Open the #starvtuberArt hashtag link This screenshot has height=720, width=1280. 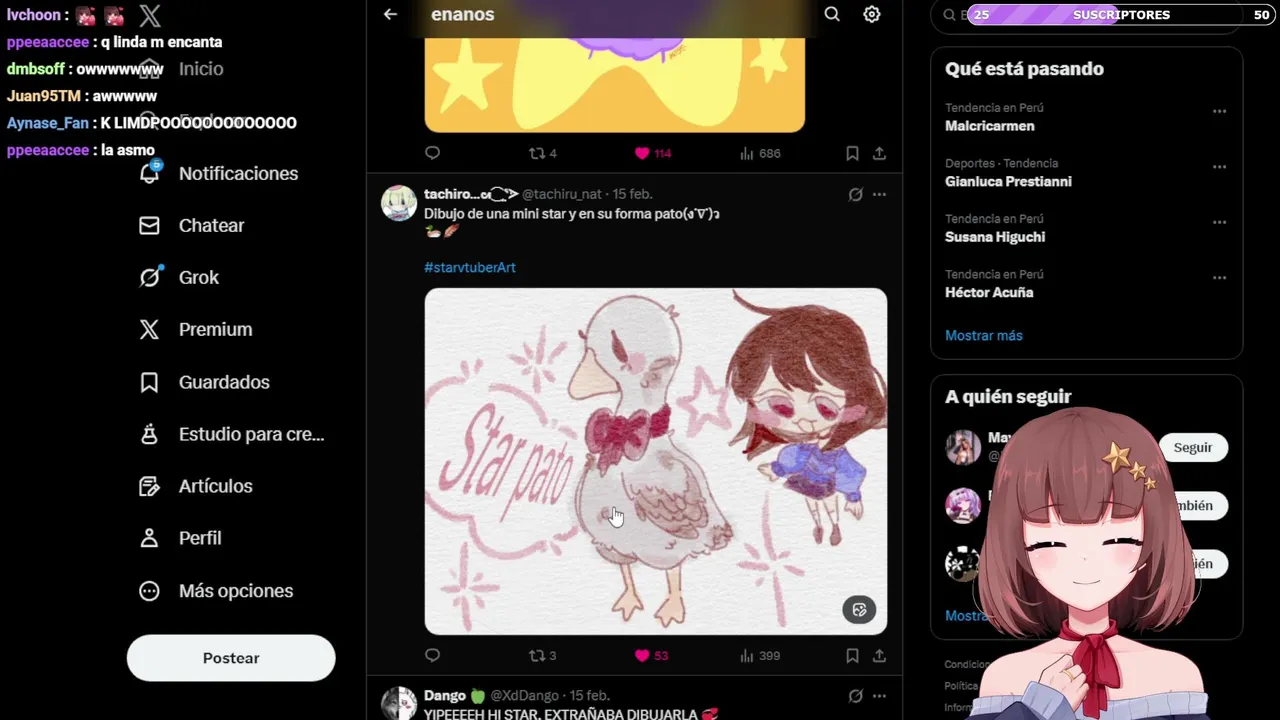[x=470, y=267]
